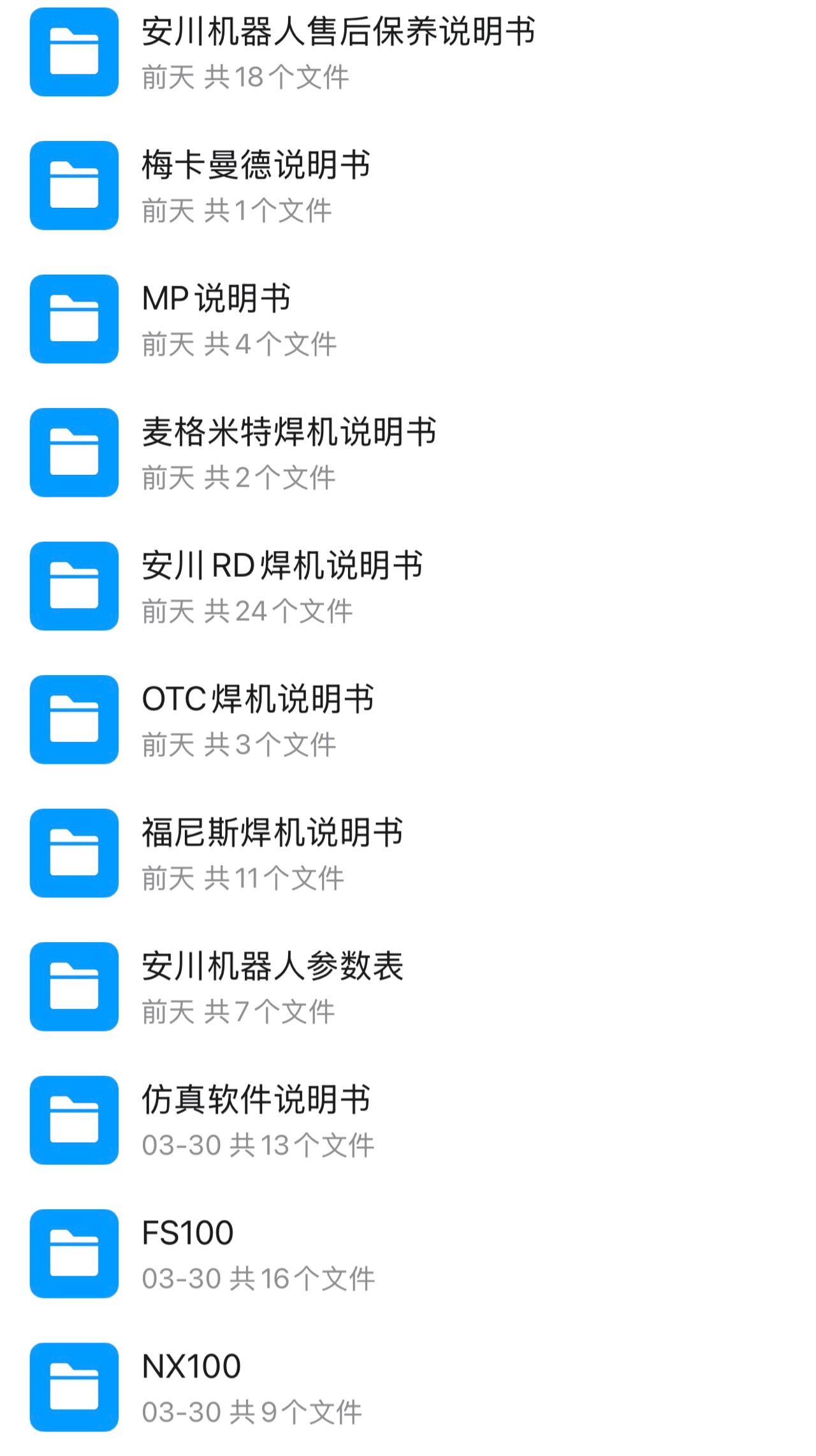Open the 安川机器人售后保养说明书 folder
Screen dimensions: 816x1456
point(338,32)
